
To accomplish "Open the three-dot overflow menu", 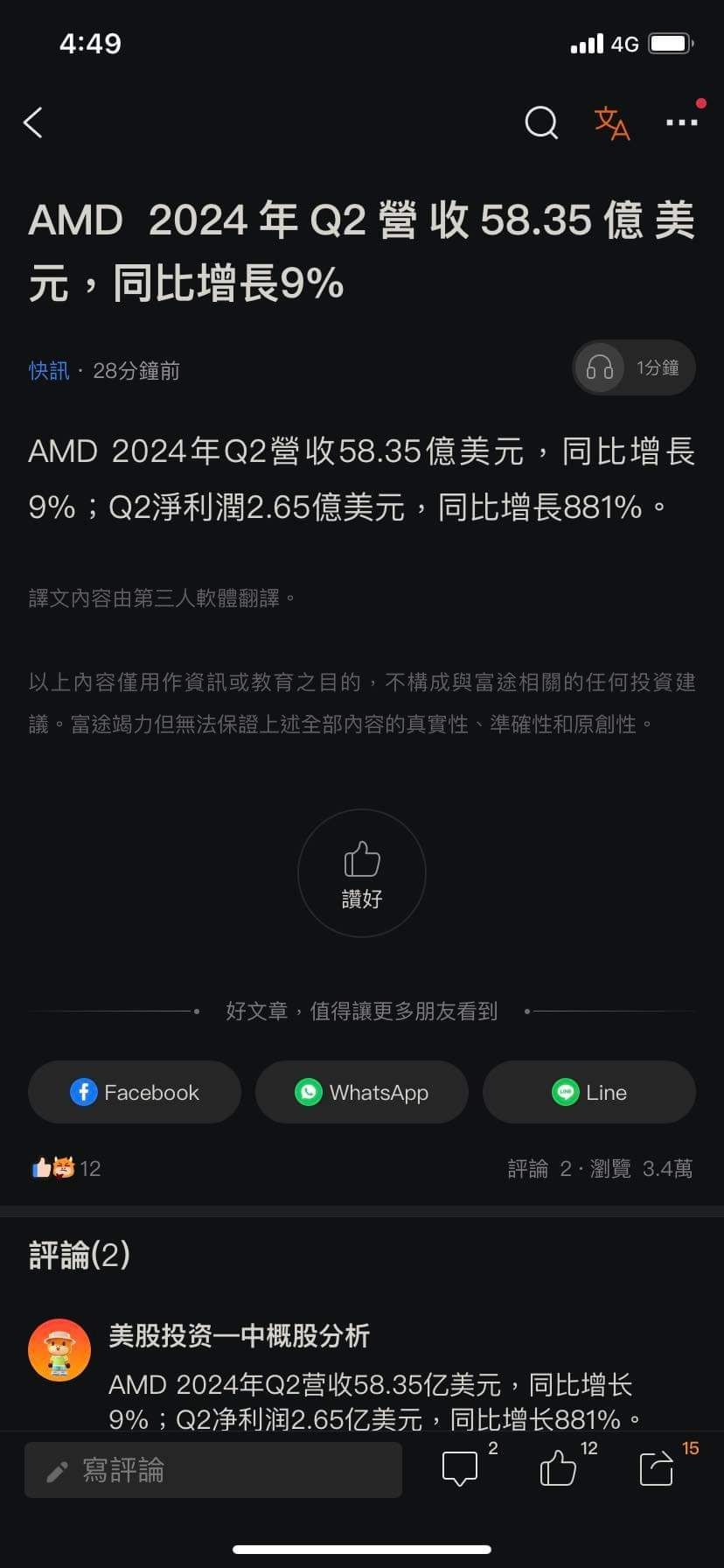I will (x=682, y=122).
